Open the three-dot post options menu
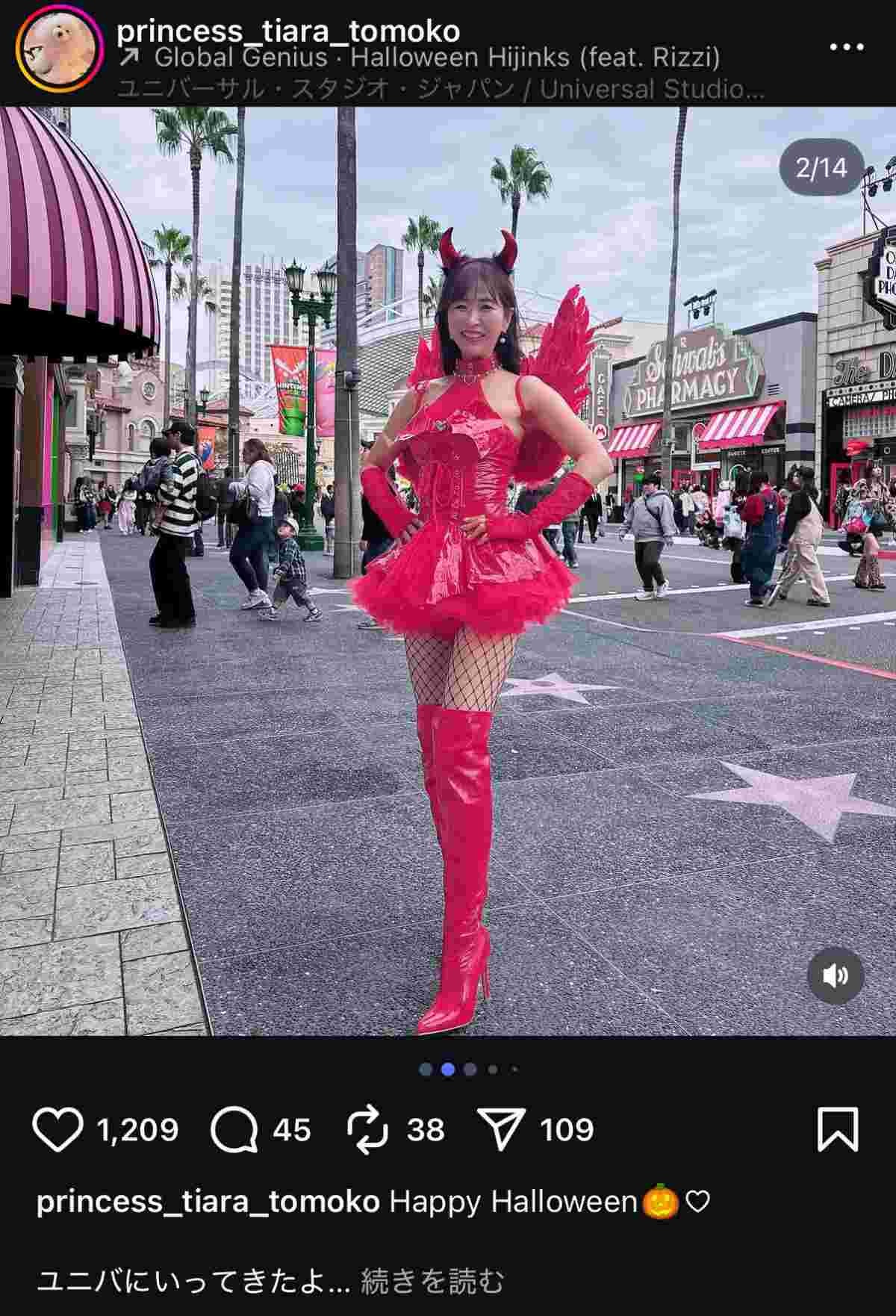The width and height of the screenshot is (896, 1316). point(845,47)
